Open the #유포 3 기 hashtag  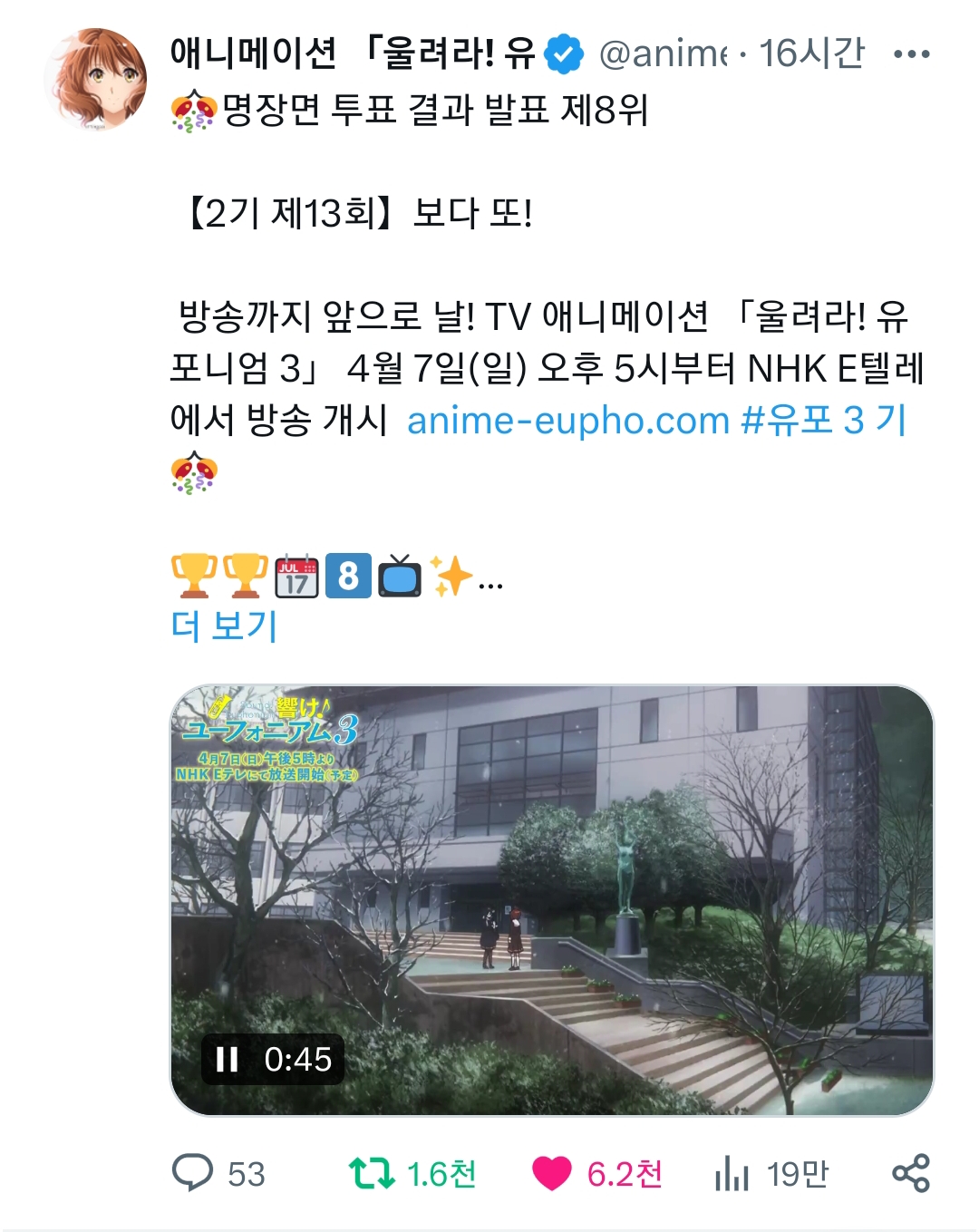[x=823, y=421]
